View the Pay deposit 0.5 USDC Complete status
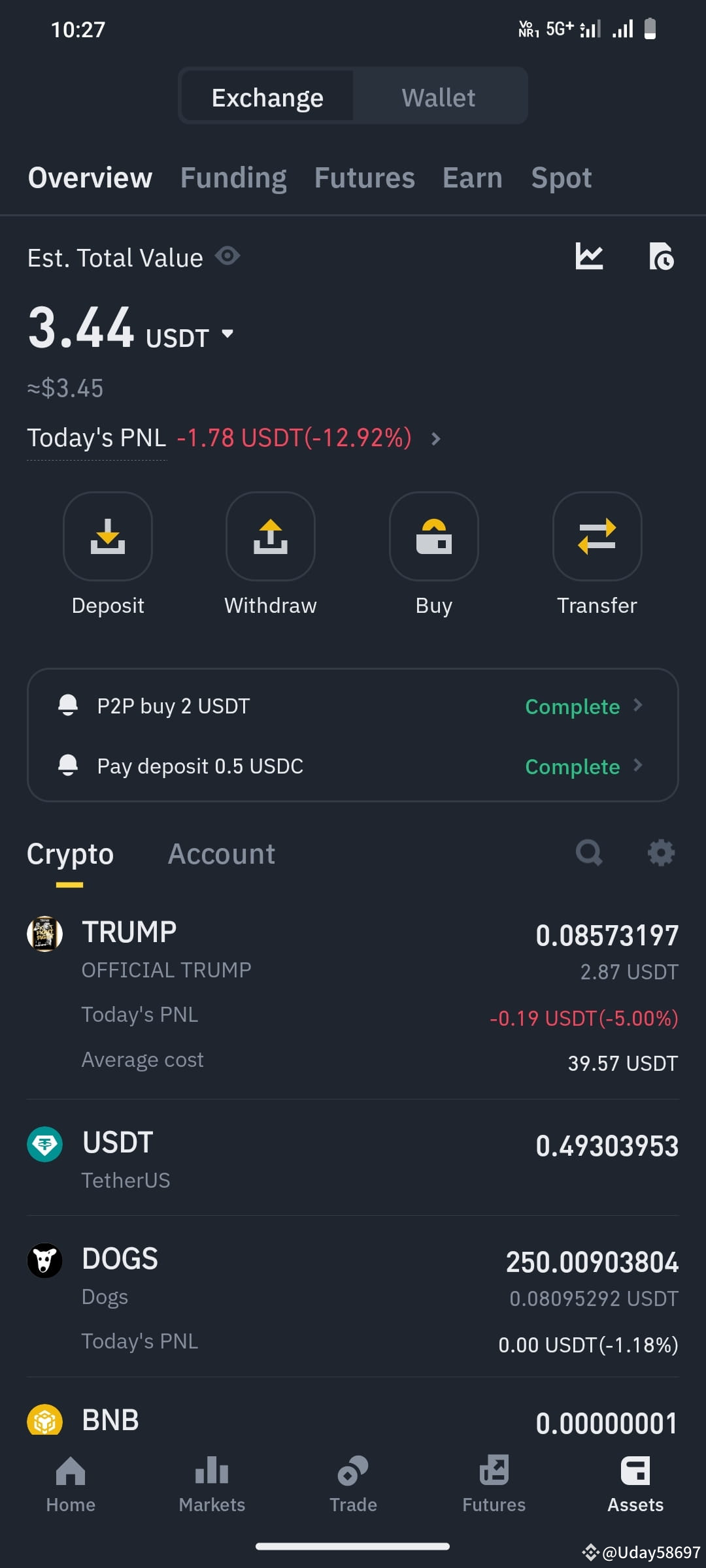Viewport: 706px width, 1568px height. (572, 766)
